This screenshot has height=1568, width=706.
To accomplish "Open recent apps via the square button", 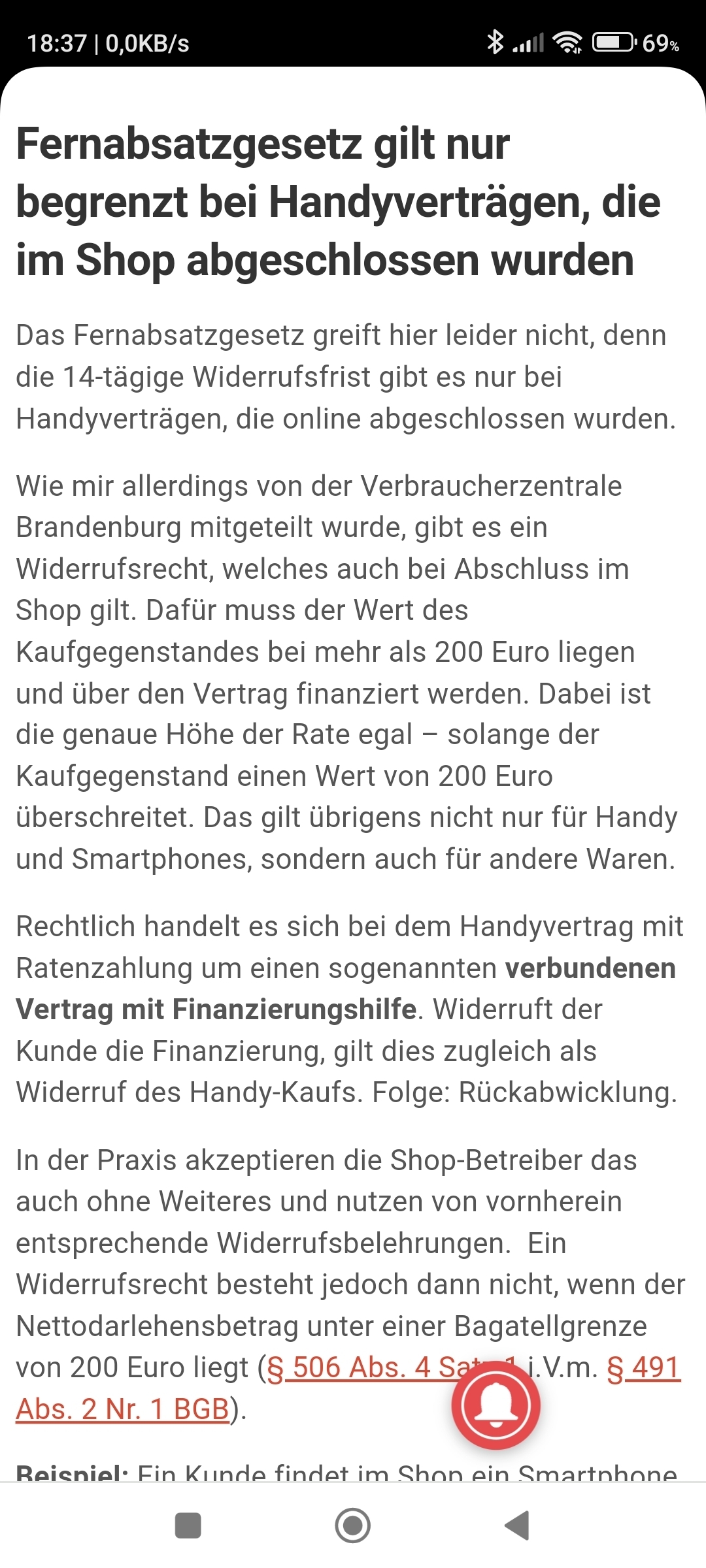I will (188, 1526).
